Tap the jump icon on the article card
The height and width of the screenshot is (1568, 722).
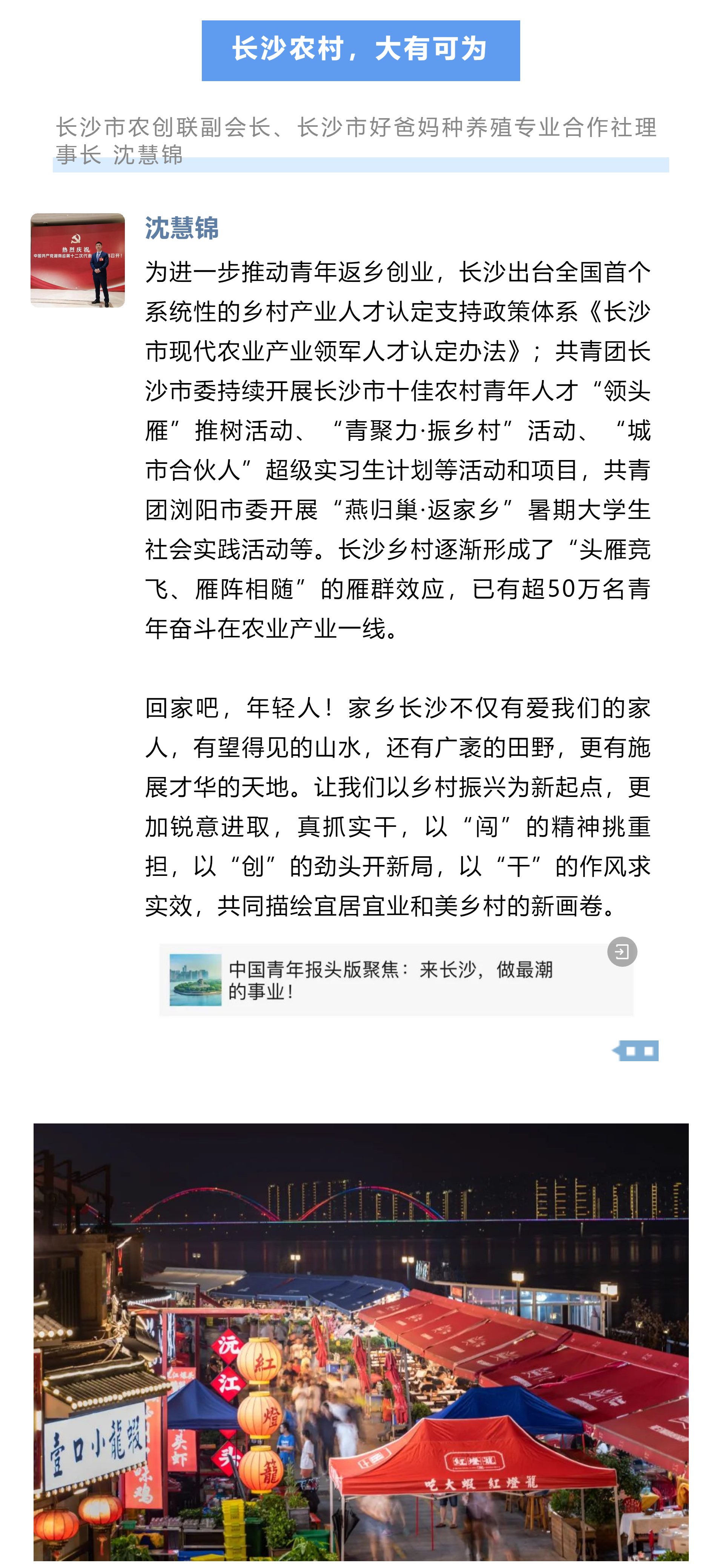tap(622, 952)
